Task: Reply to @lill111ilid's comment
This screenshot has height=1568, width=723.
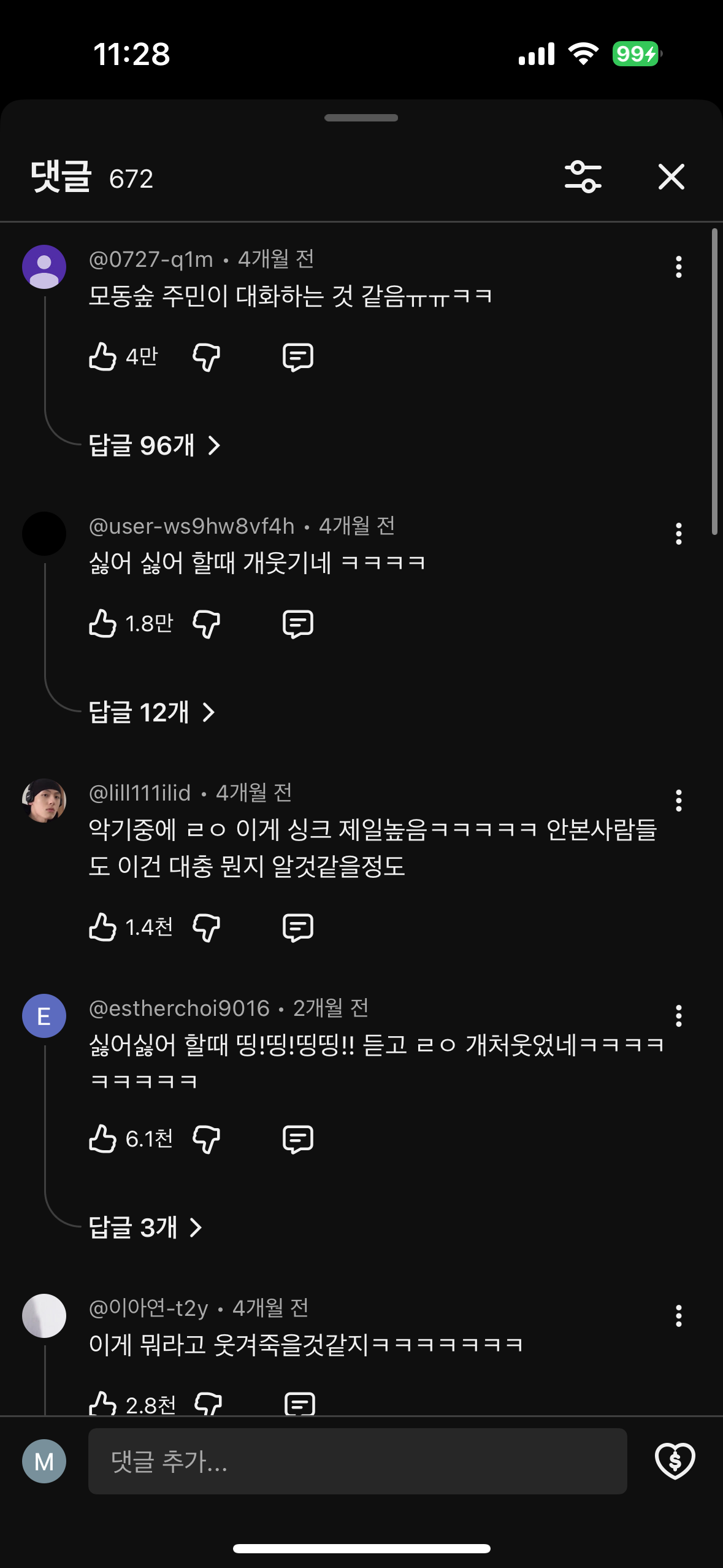Action: point(298,927)
